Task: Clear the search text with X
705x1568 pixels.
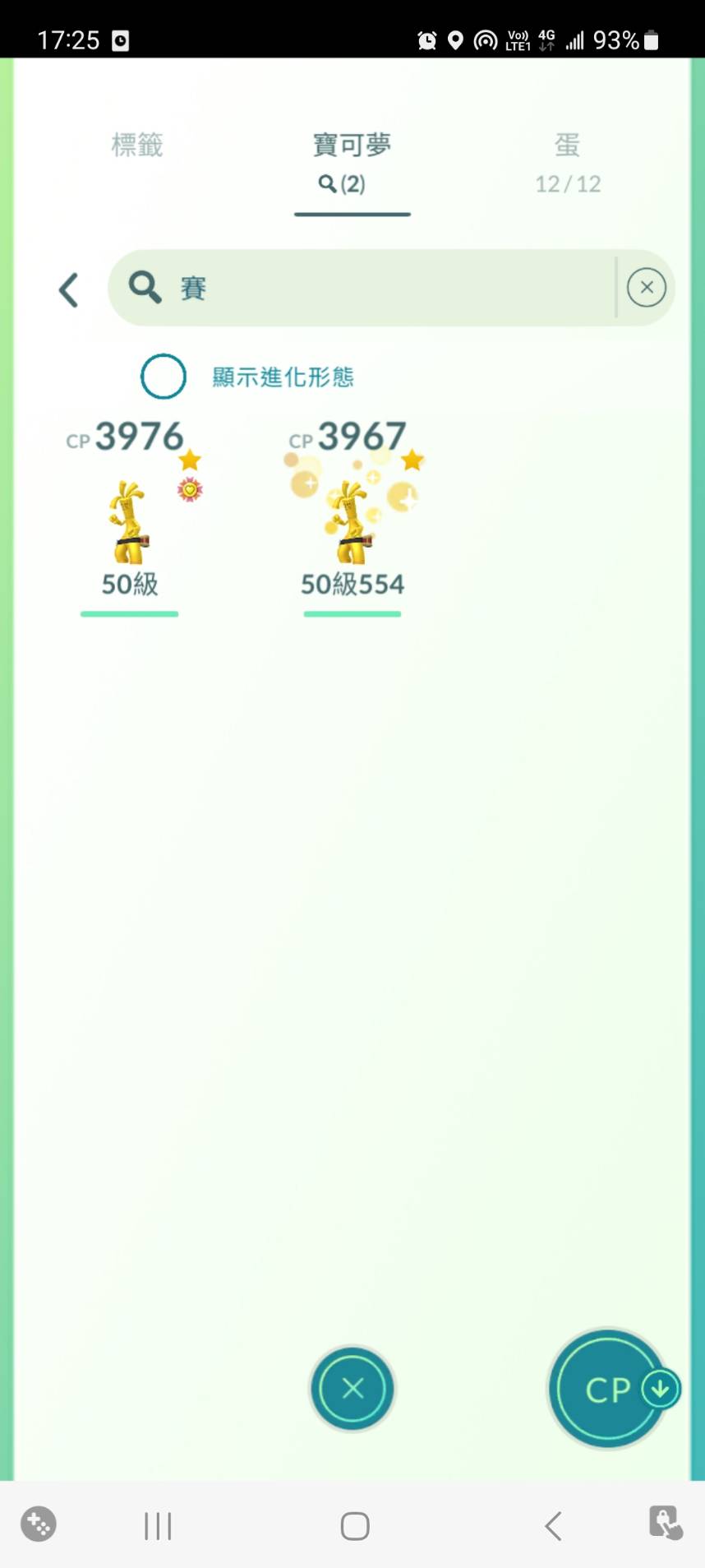Action: (646, 288)
